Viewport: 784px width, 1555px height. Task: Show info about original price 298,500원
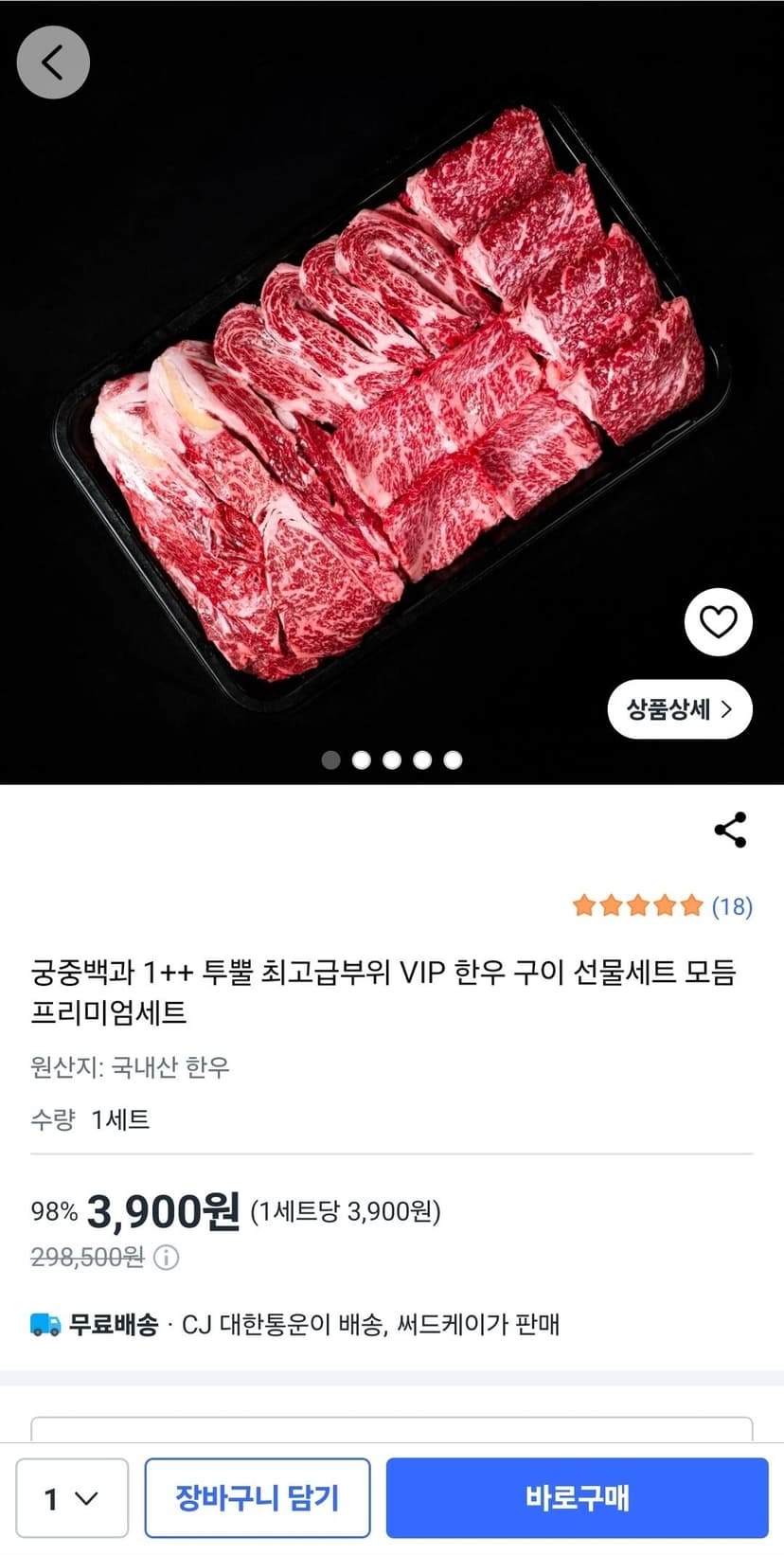(166, 1258)
